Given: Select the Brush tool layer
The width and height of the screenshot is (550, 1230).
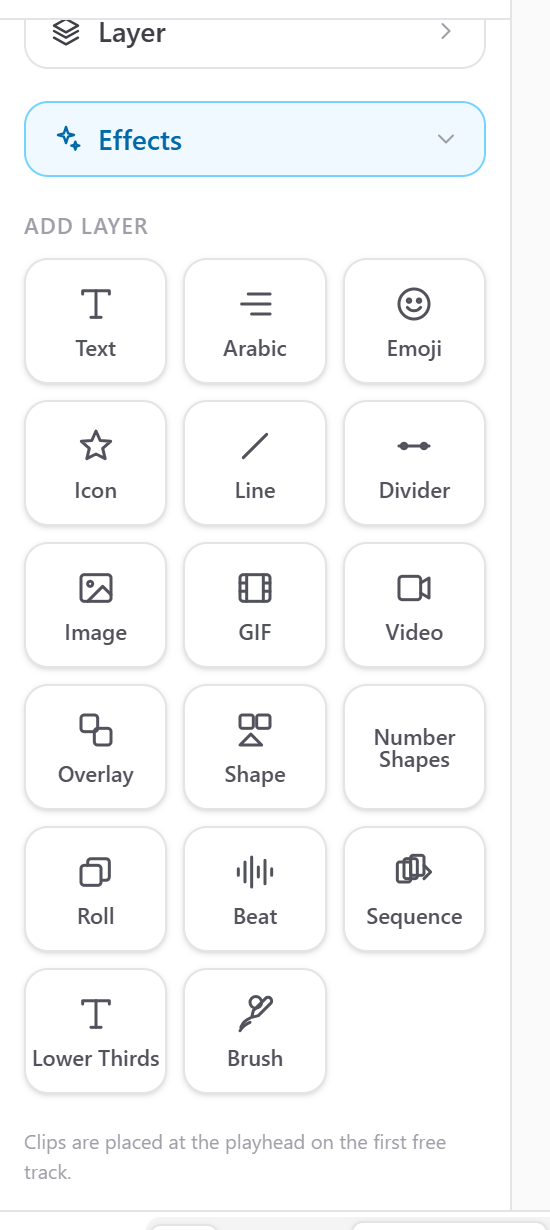Looking at the screenshot, I should pos(255,1031).
